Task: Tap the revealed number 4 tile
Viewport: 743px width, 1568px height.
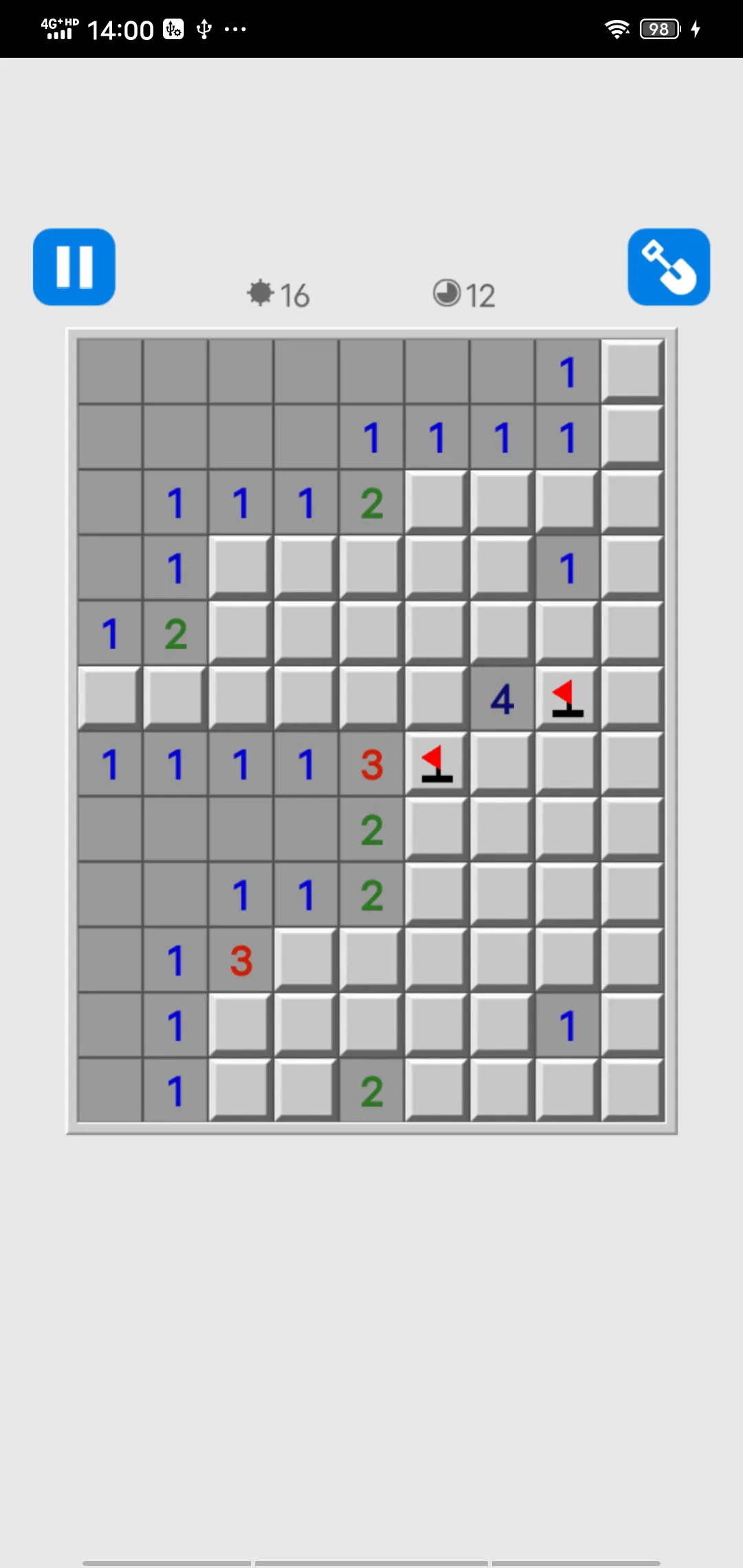Action: point(502,699)
